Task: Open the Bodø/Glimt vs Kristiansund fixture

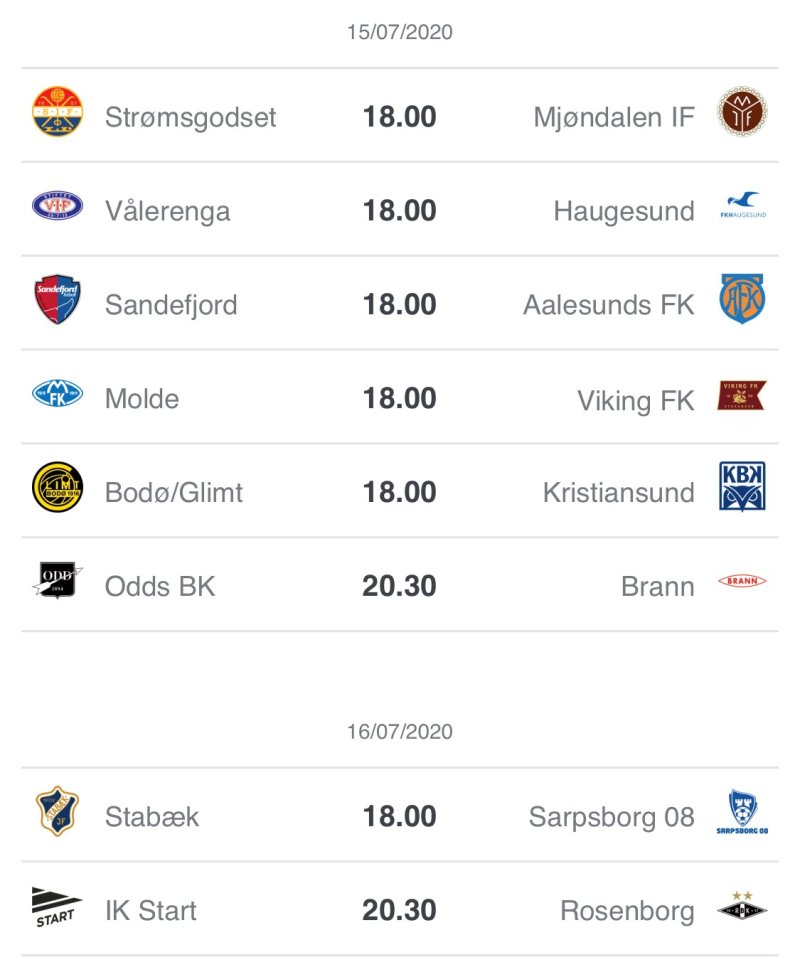Action: pyautogui.click(x=399, y=493)
